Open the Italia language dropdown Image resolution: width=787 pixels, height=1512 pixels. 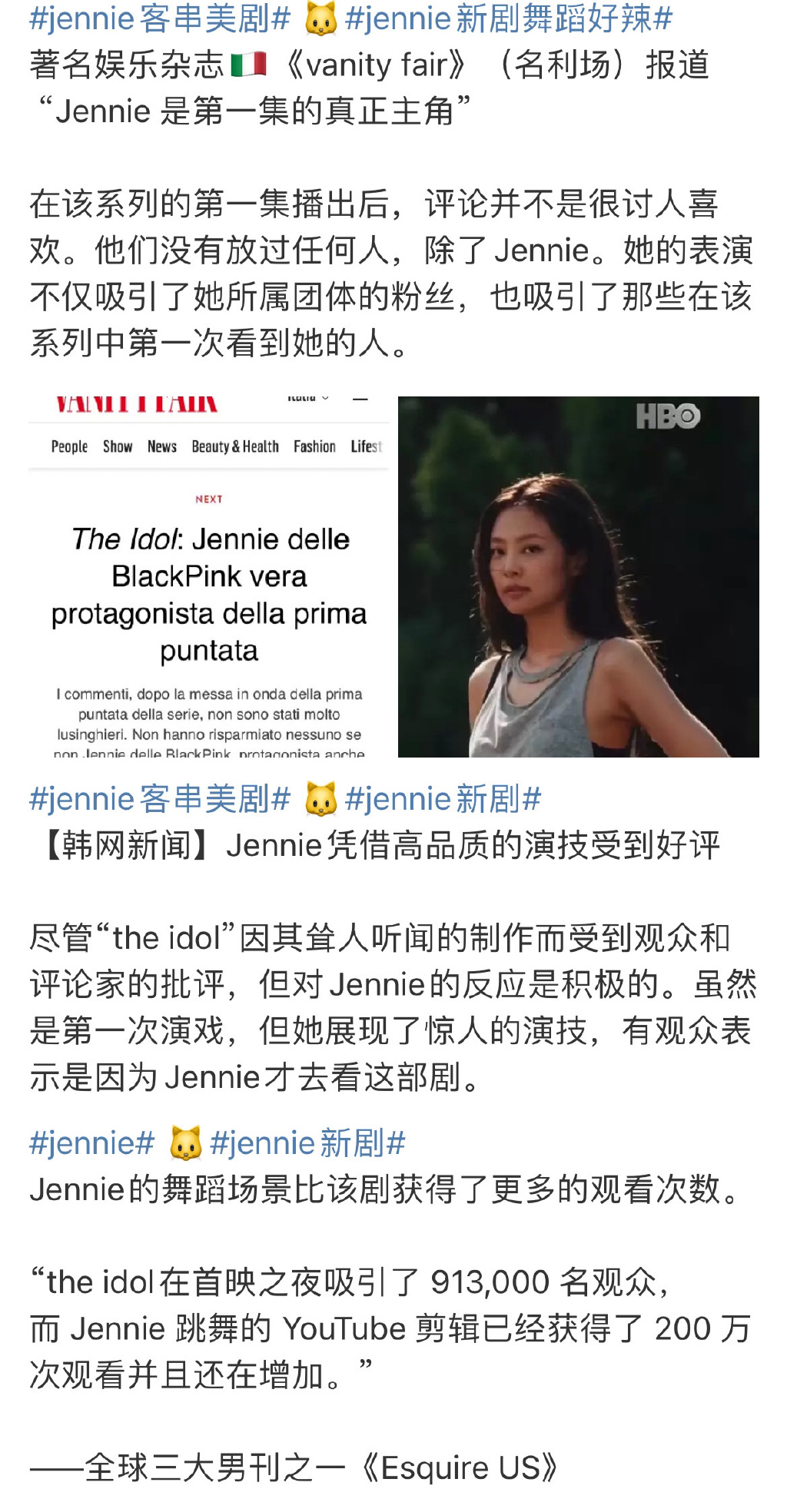click(307, 399)
